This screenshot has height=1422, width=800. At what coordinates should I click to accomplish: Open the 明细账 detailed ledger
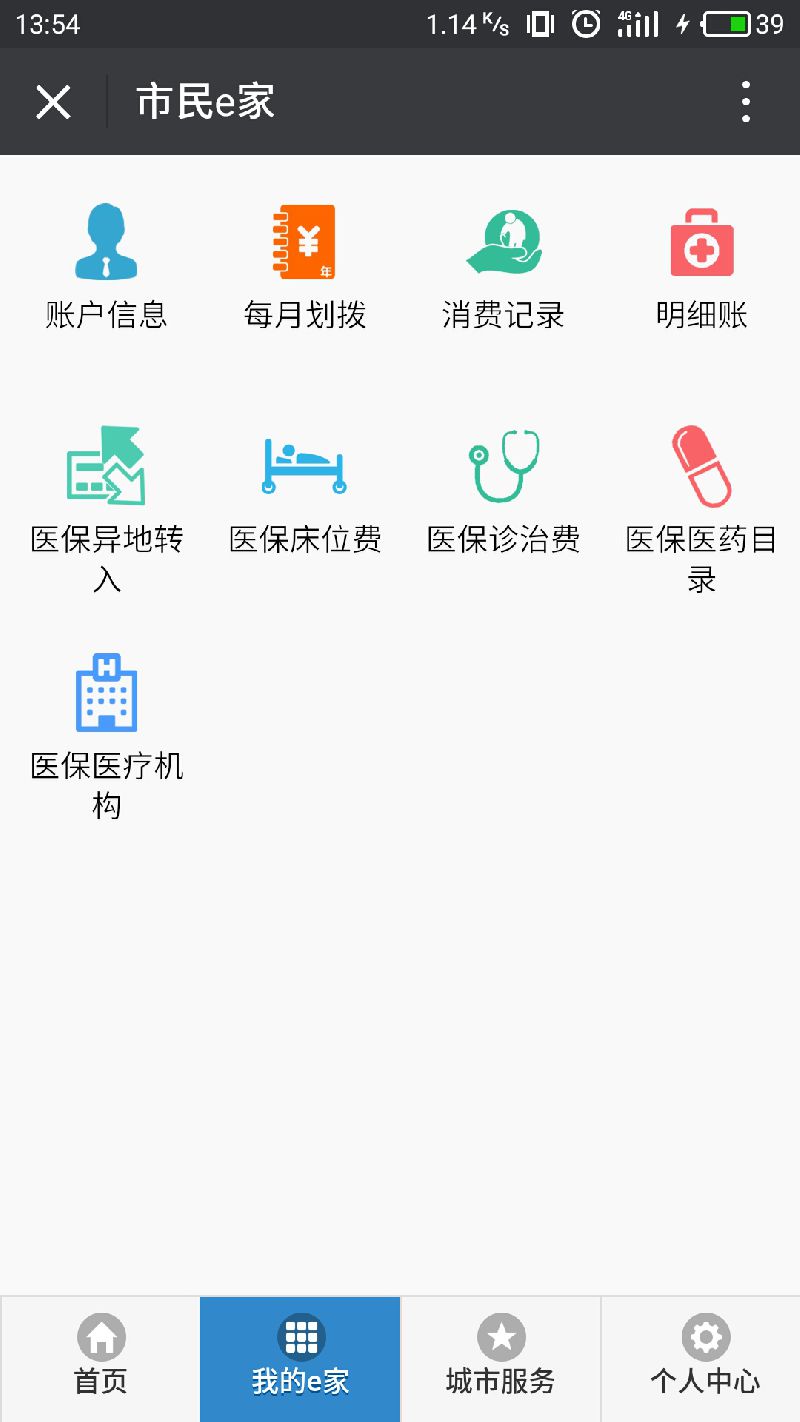point(702,266)
